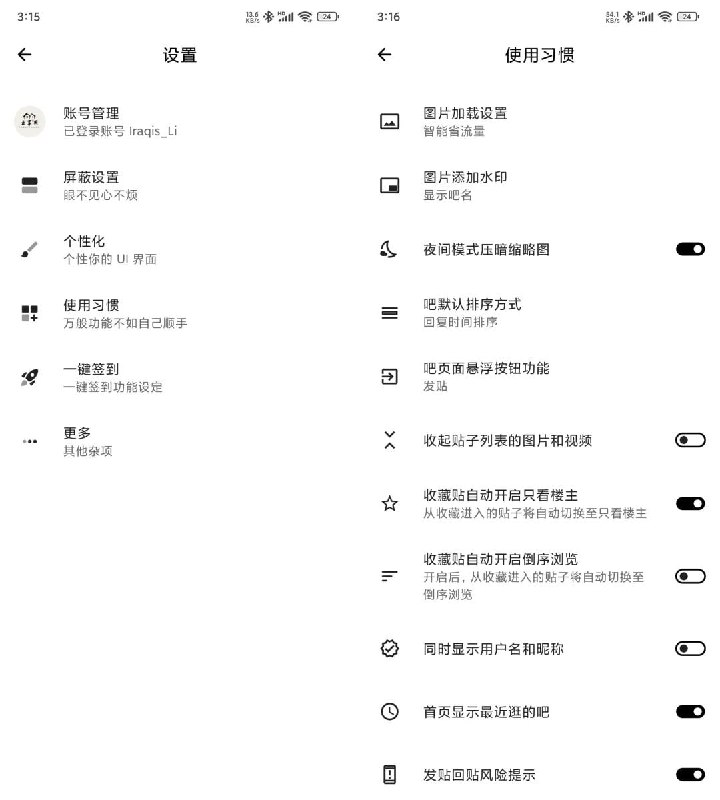Turn off 首页显示最近逛的吧
720x800 pixels.
click(690, 711)
